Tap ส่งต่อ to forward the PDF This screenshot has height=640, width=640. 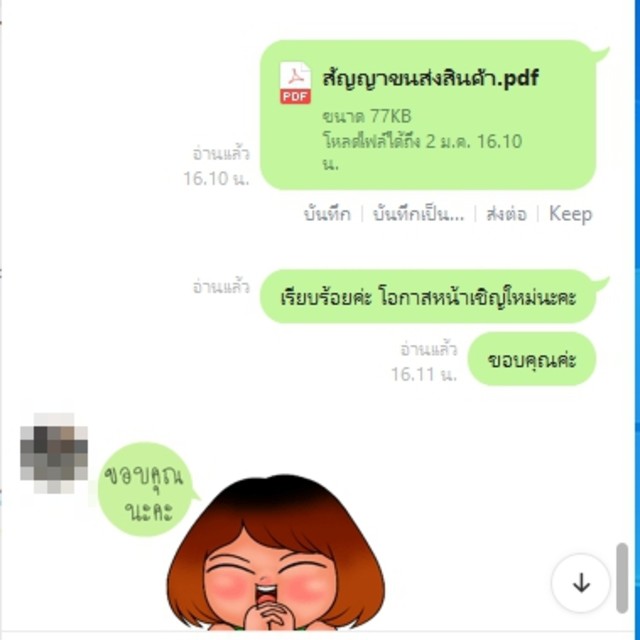tap(506, 214)
